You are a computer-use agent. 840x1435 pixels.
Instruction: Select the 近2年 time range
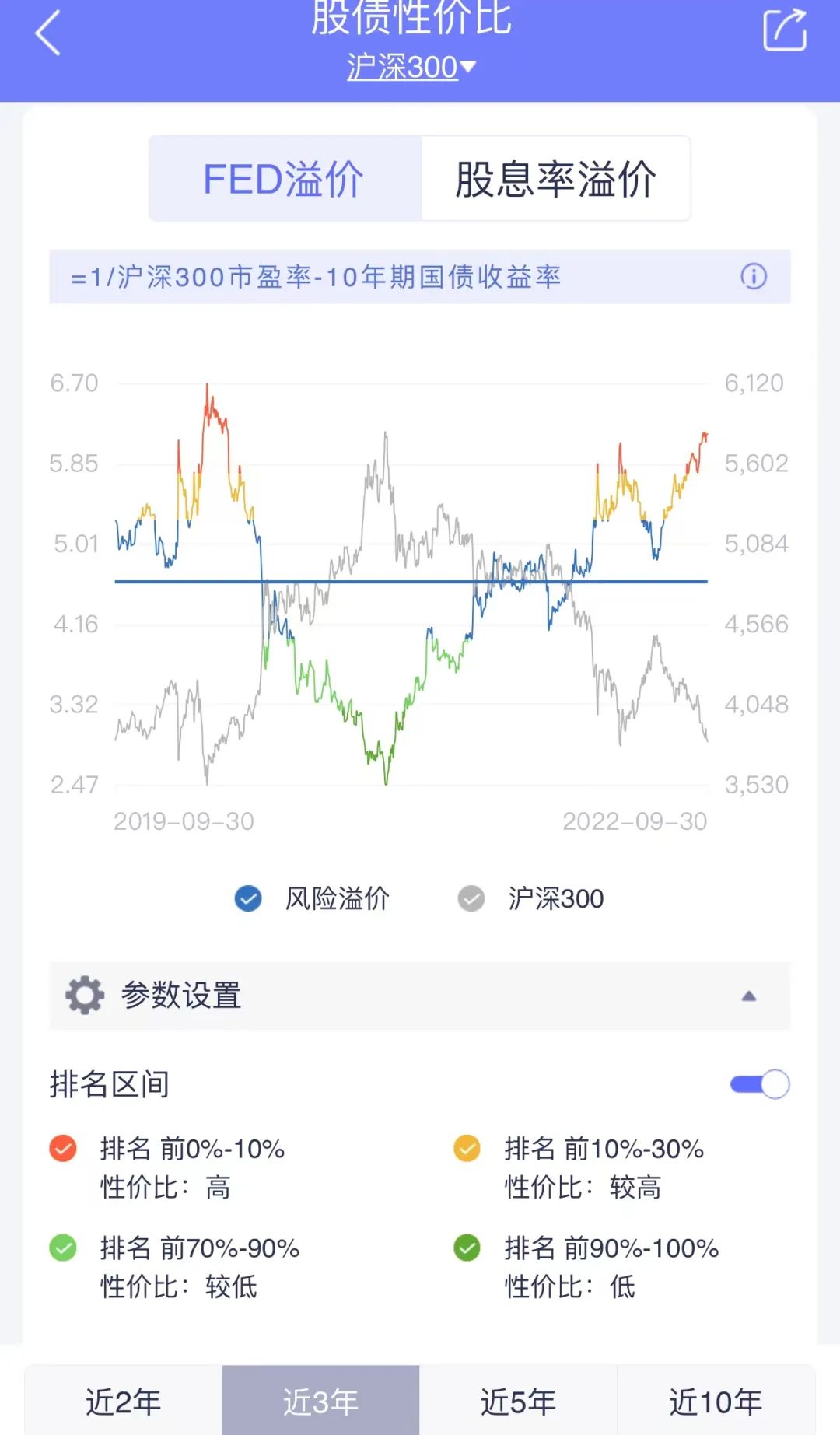(x=124, y=1401)
